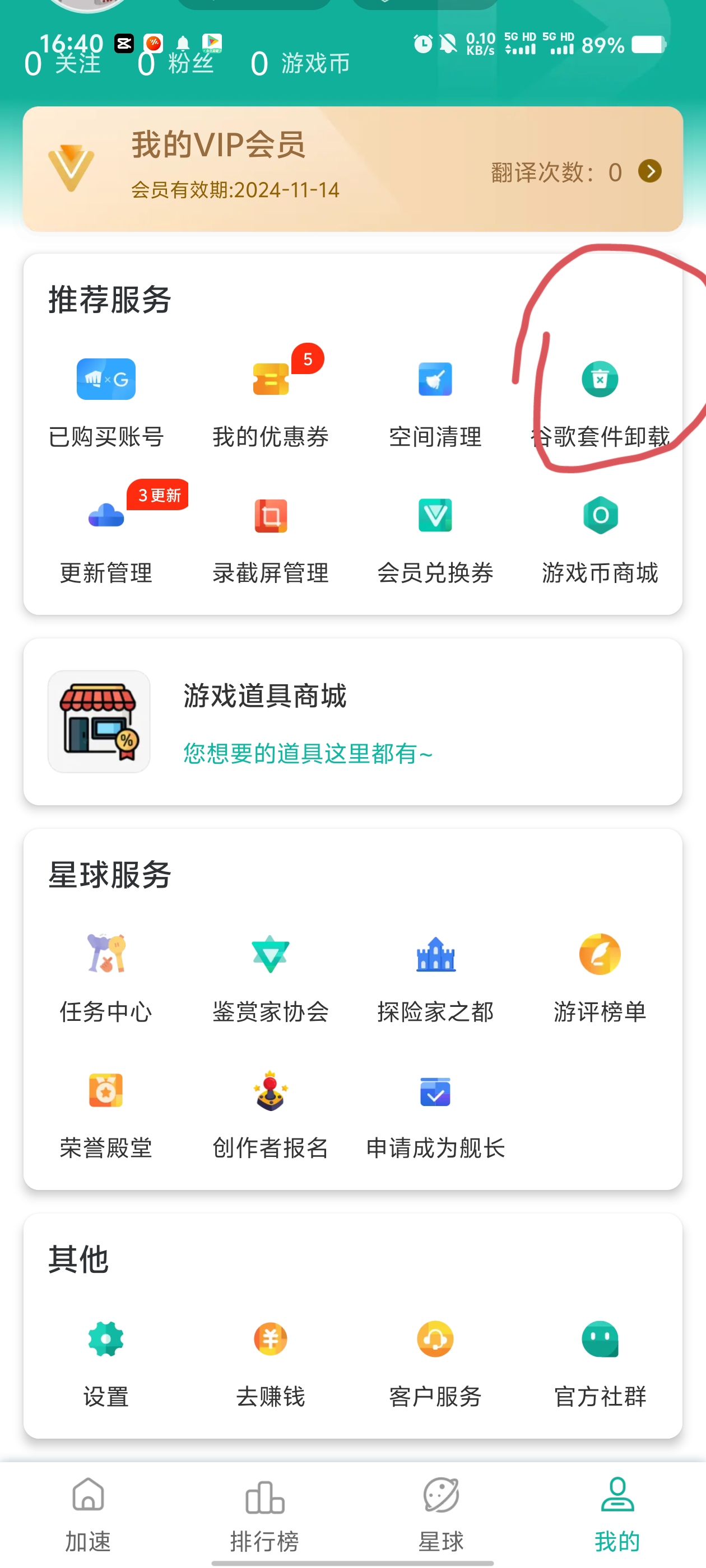Open the 我的VIP会员 card
This screenshot has width=706, height=1568.
(x=352, y=169)
